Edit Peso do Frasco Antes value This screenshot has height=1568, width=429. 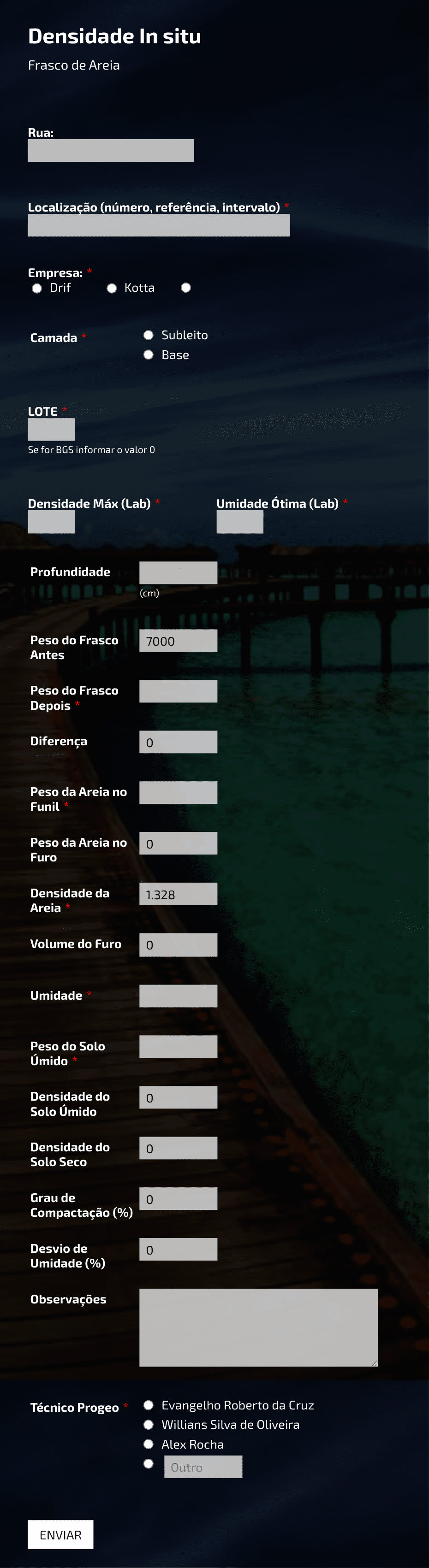(178, 641)
